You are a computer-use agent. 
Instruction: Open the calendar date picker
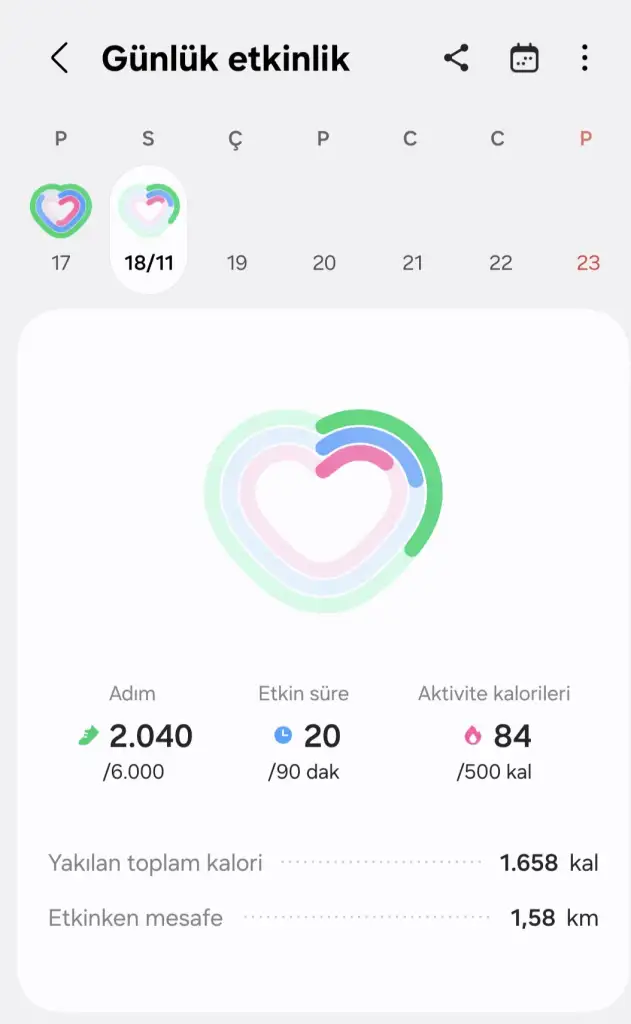coord(524,59)
